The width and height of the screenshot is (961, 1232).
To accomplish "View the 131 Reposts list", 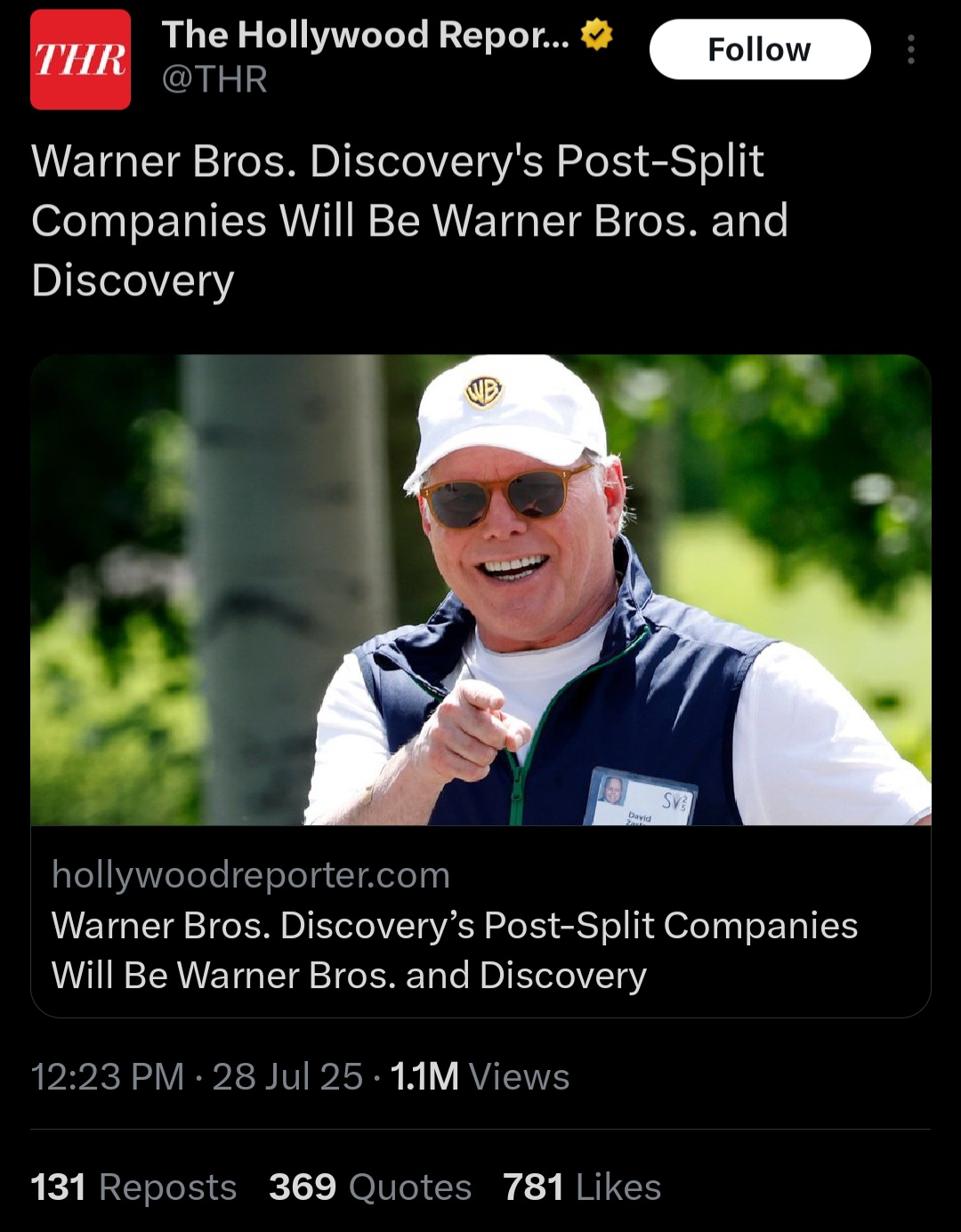I will tap(133, 1187).
